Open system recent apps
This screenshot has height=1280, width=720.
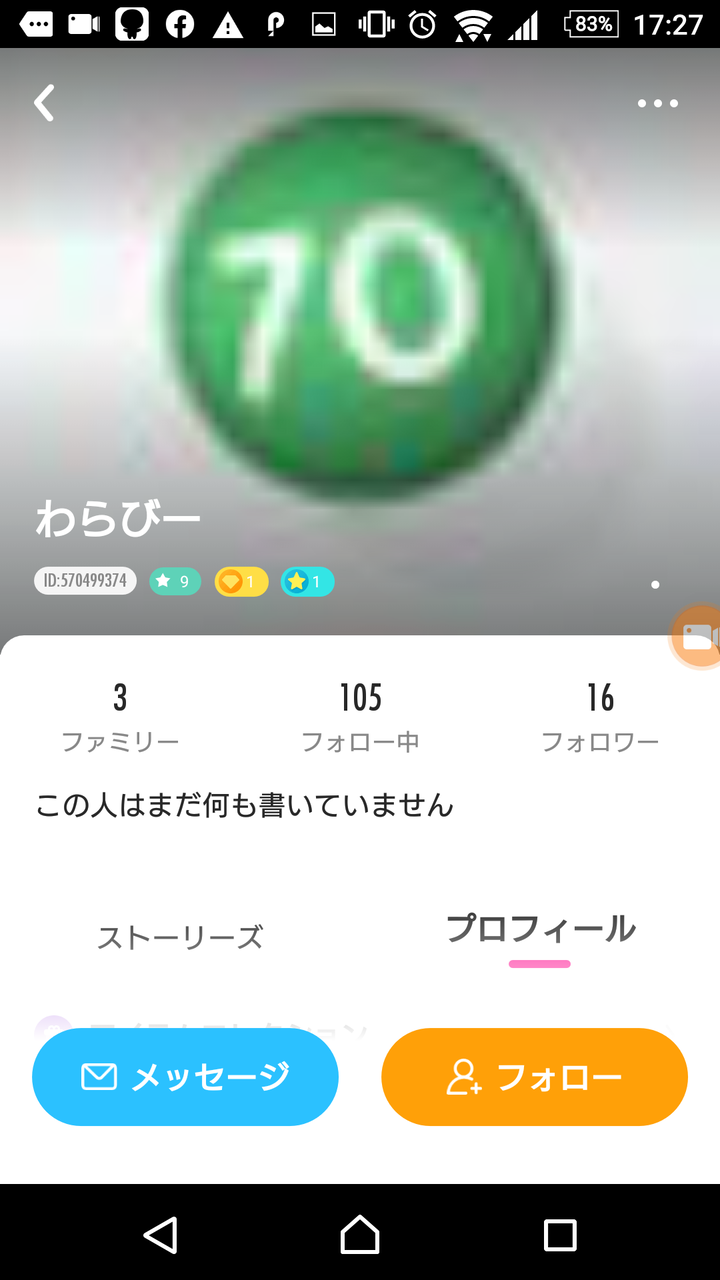coord(560,1234)
